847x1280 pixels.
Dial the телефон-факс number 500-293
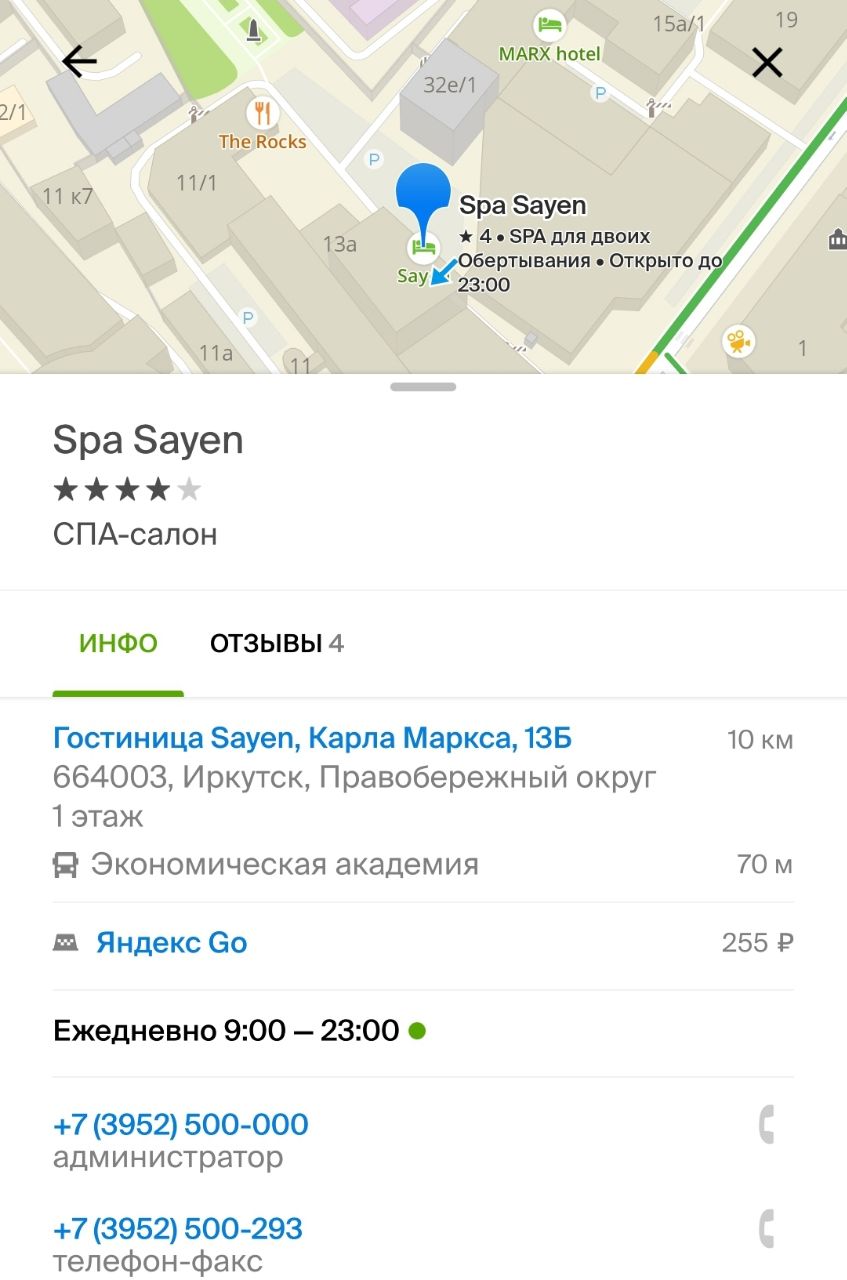click(x=177, y=1229)
